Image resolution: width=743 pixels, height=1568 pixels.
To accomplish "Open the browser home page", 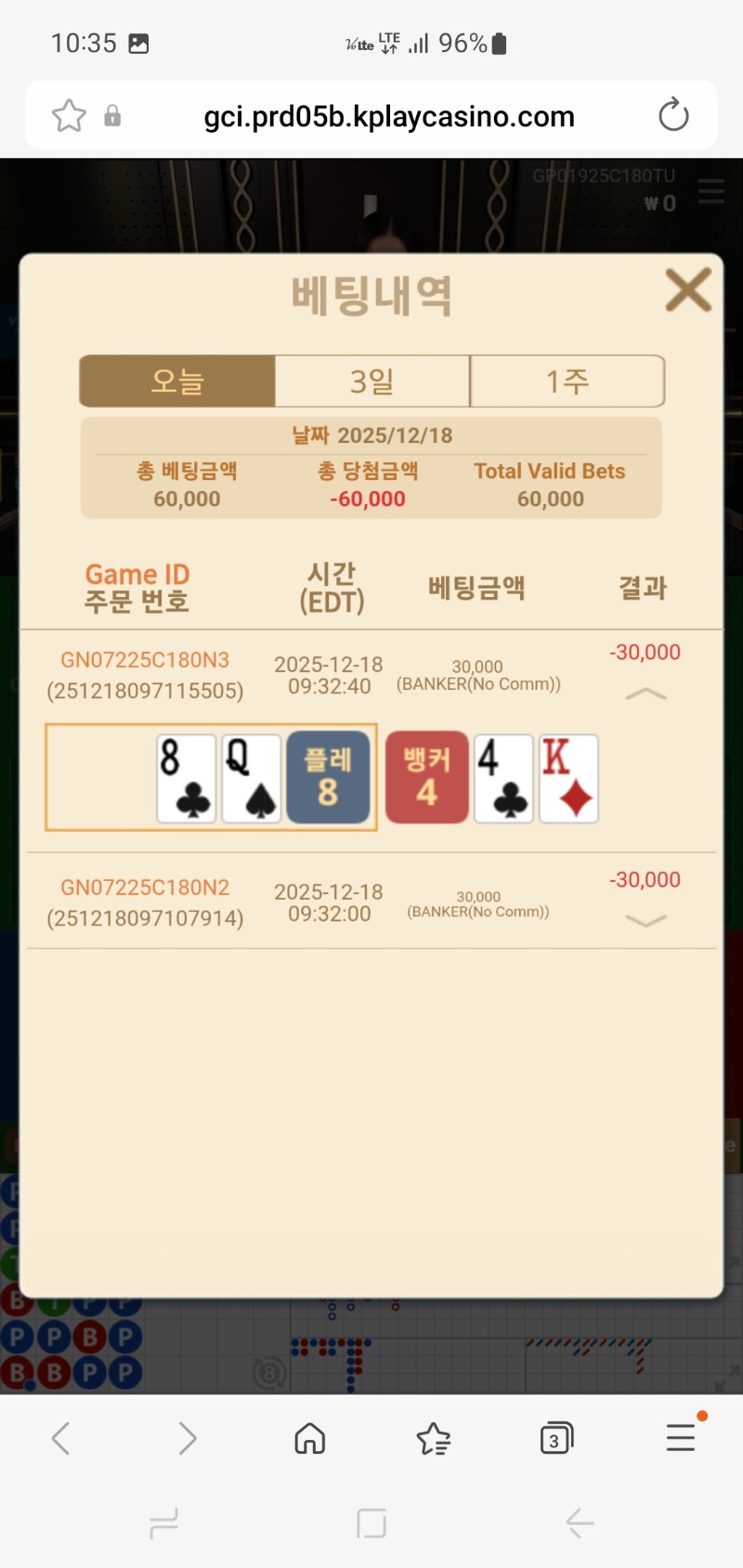I will pyautogui.click(x=309, y=1438).
